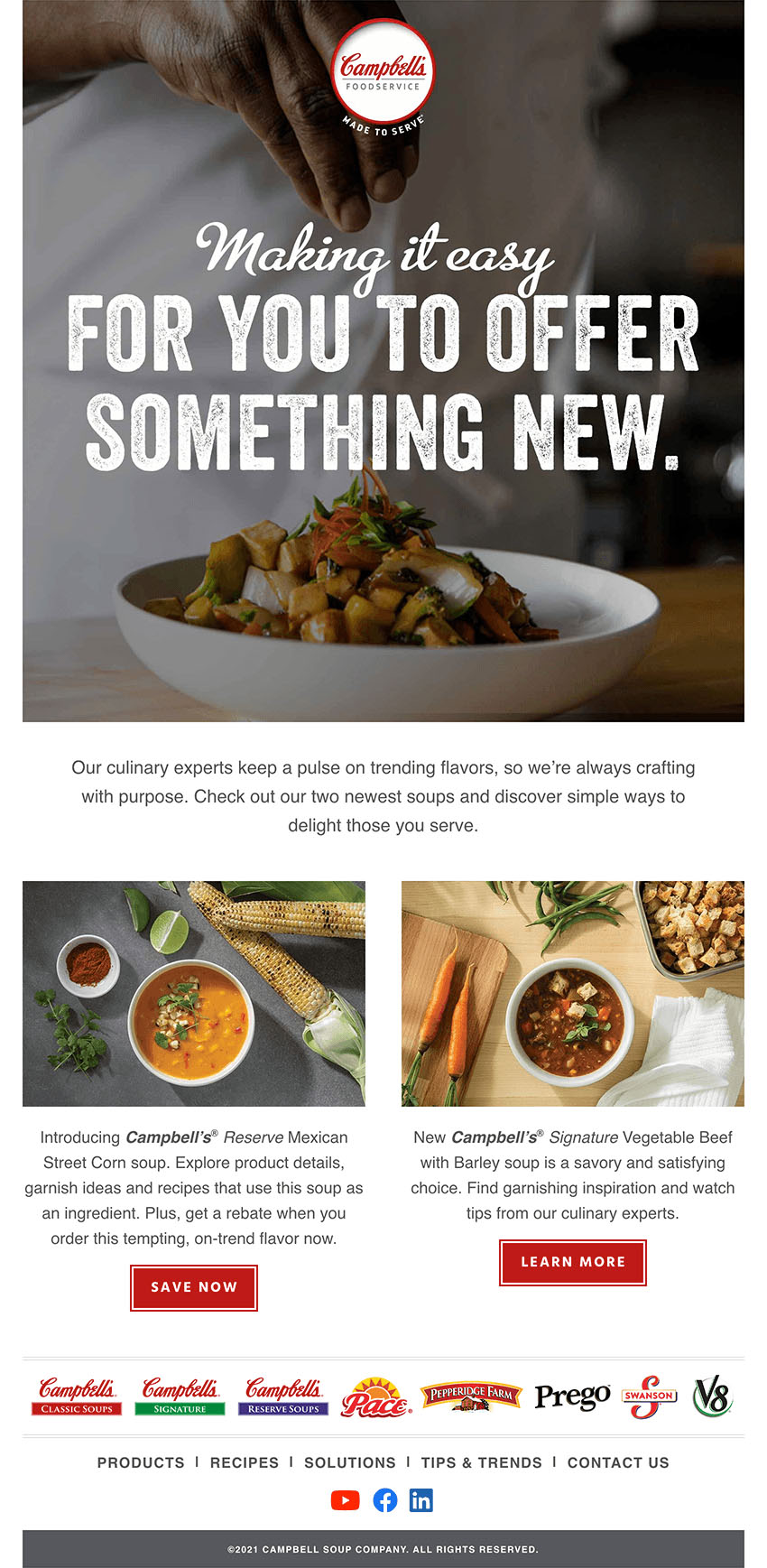
Task: Open the Vegetable Beef with Barley soup image
Action: (x=573, y=993)
